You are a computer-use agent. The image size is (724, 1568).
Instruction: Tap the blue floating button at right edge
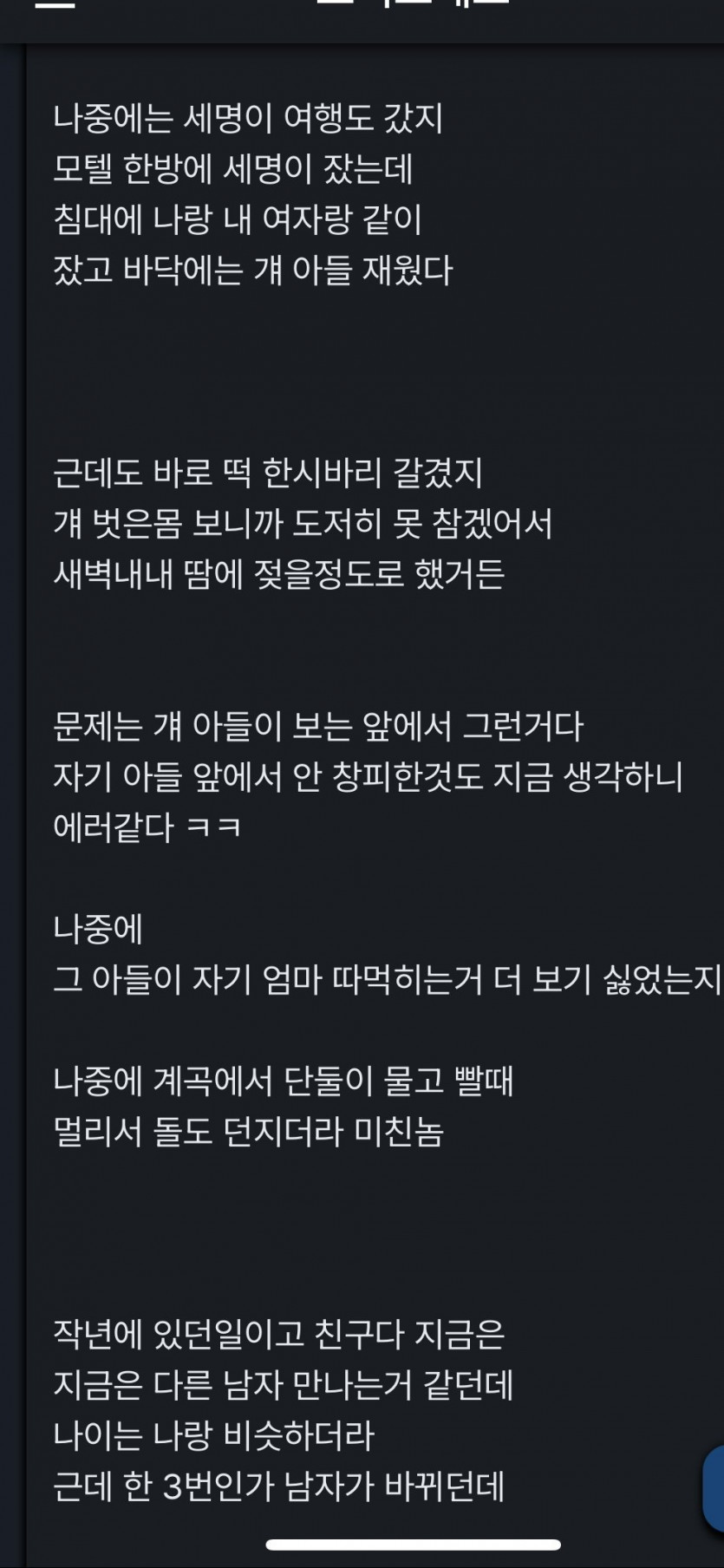click(714, 1488)
